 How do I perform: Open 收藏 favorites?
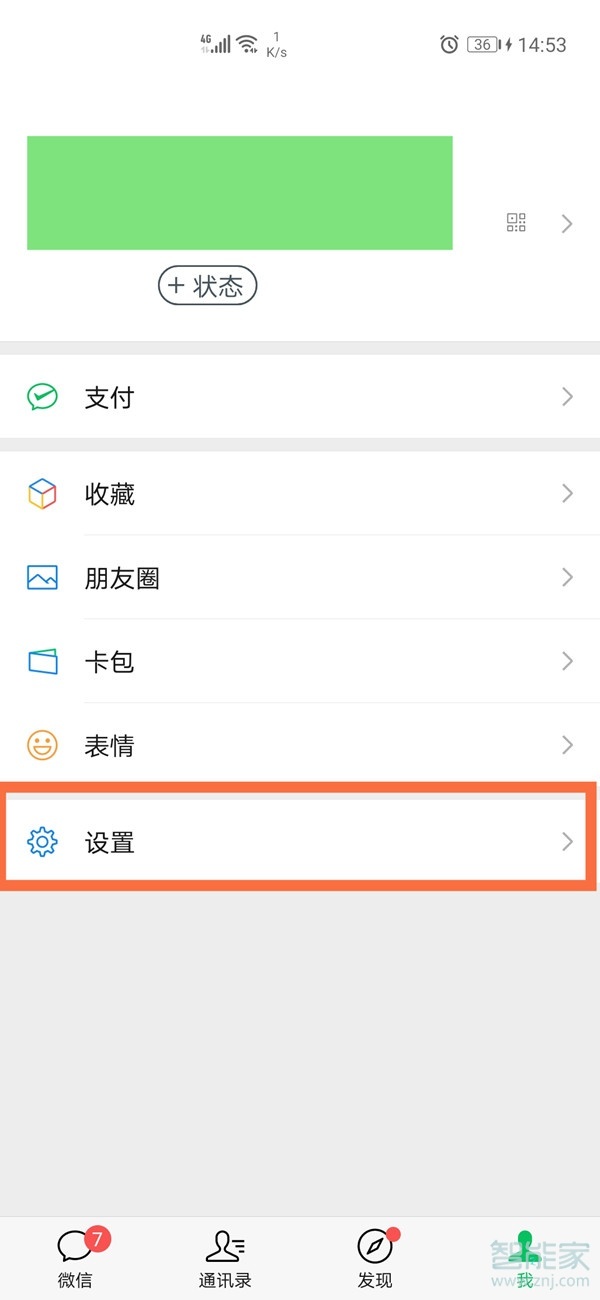[x=300, y=493]
